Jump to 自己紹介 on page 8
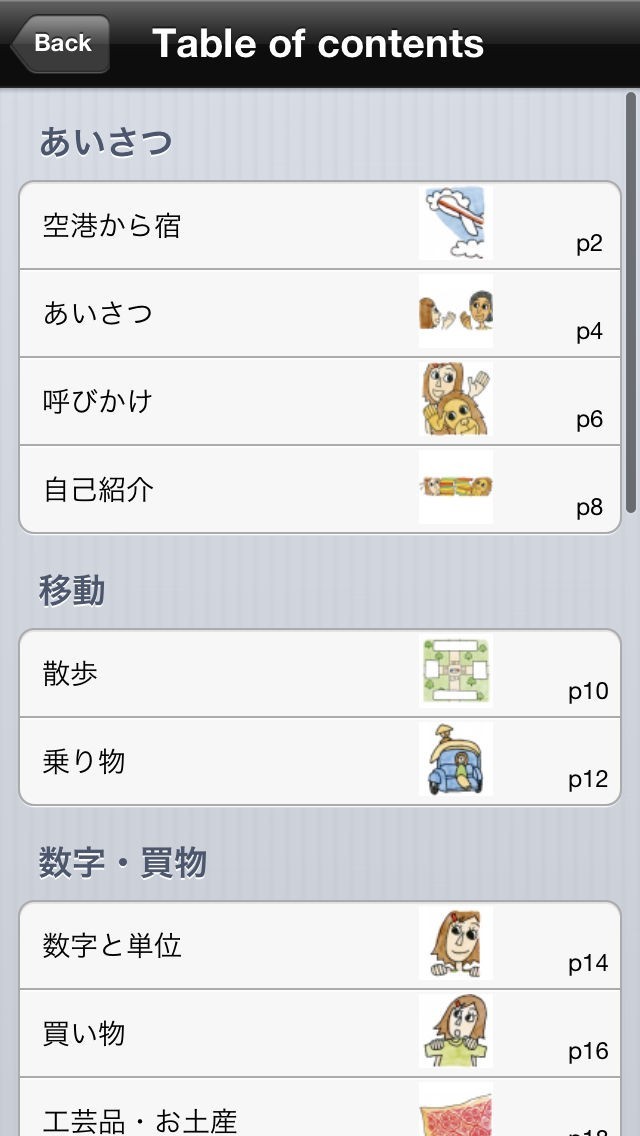Screen dimensions: 640x1136 [x=320, y=490]
